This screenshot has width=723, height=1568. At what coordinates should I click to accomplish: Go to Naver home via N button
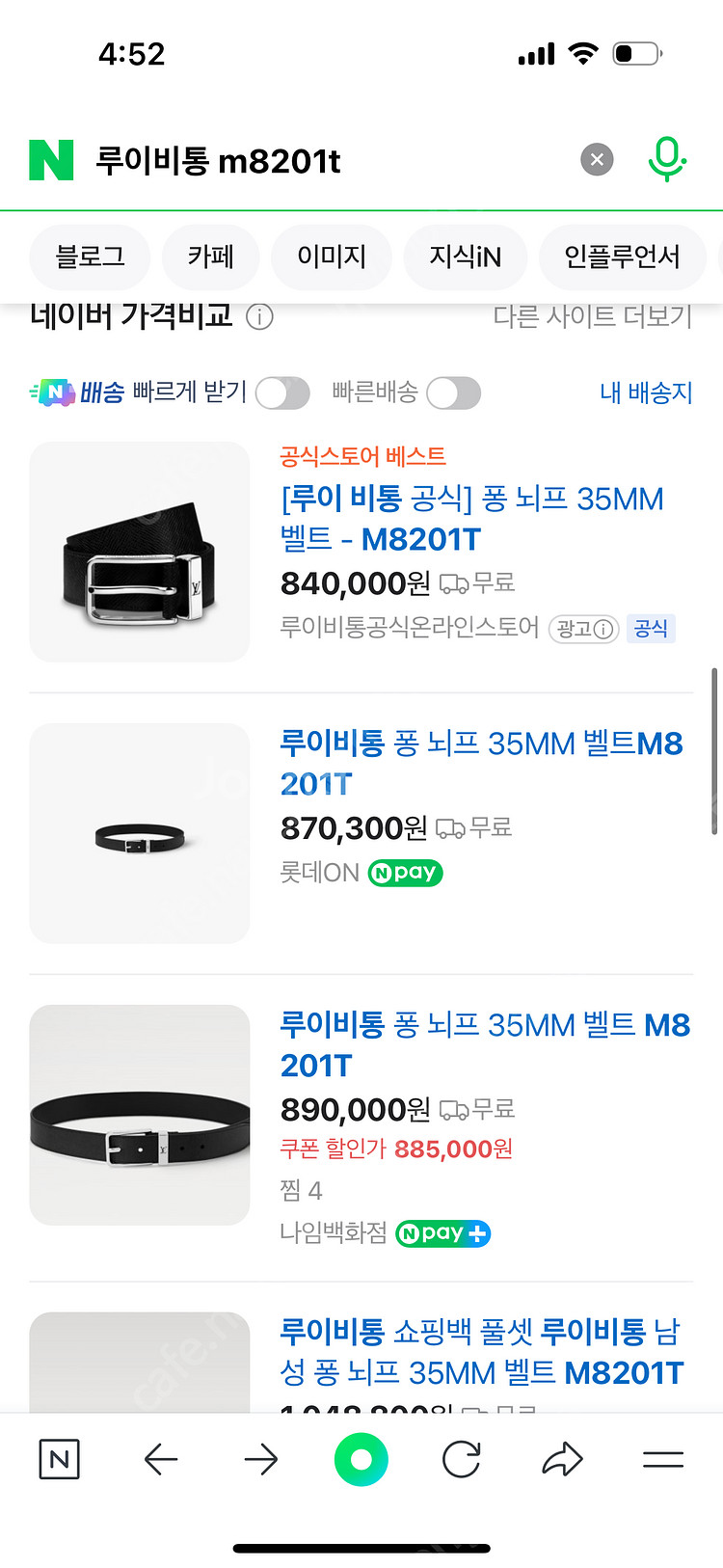point(59,1459)
